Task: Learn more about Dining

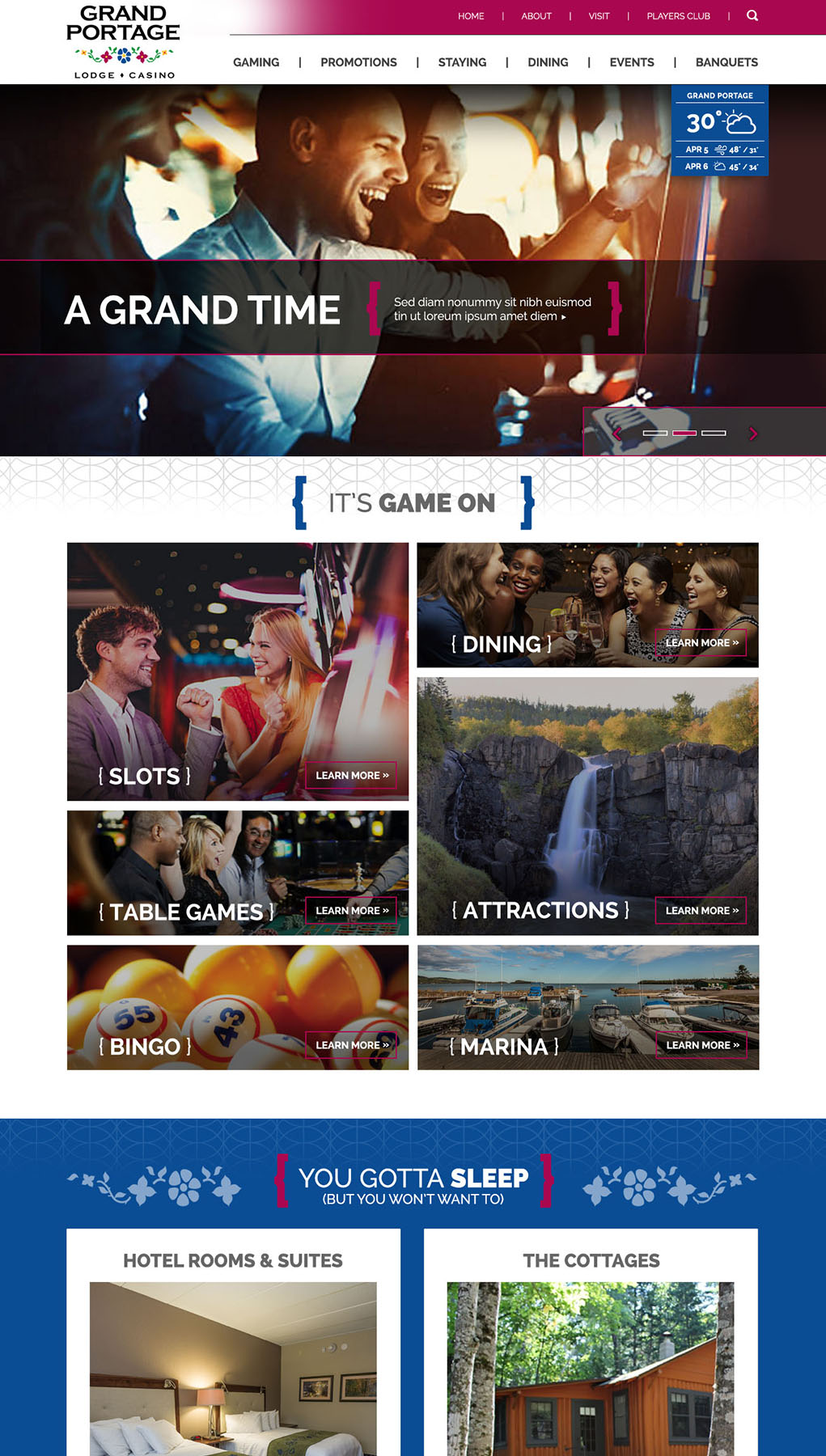Action: 701,642
